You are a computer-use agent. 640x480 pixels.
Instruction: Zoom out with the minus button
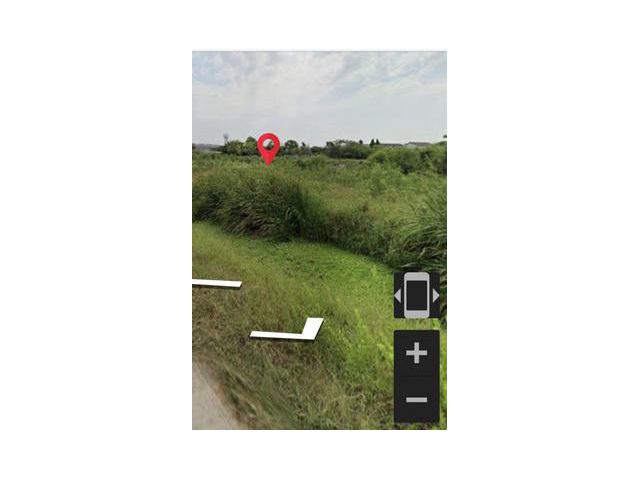point(417,400)
